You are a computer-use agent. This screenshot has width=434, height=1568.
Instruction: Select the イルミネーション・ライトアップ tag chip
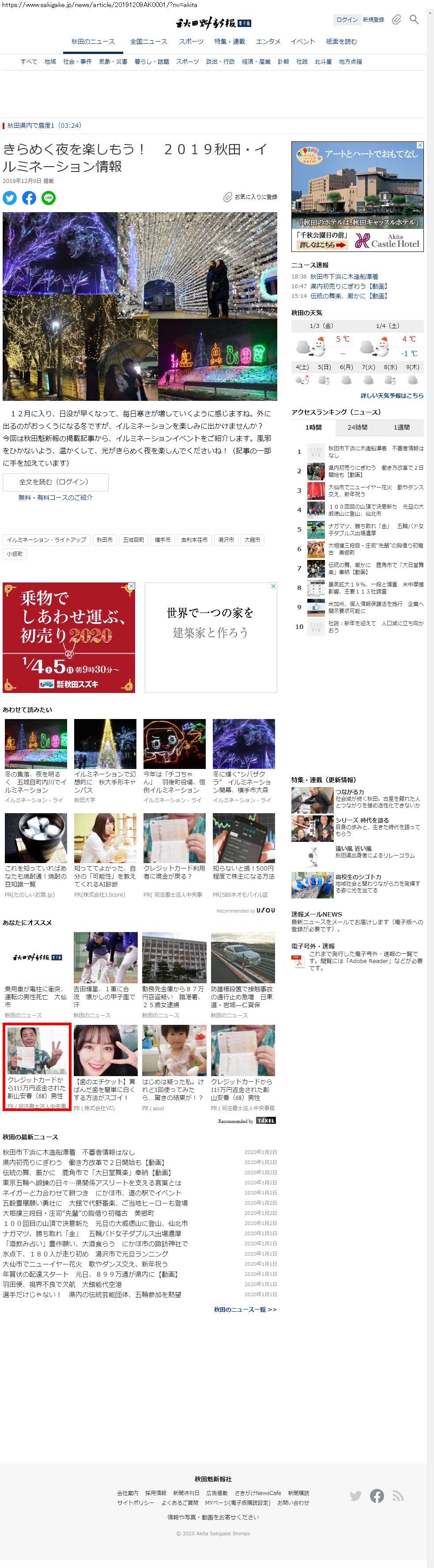(46, 540)
